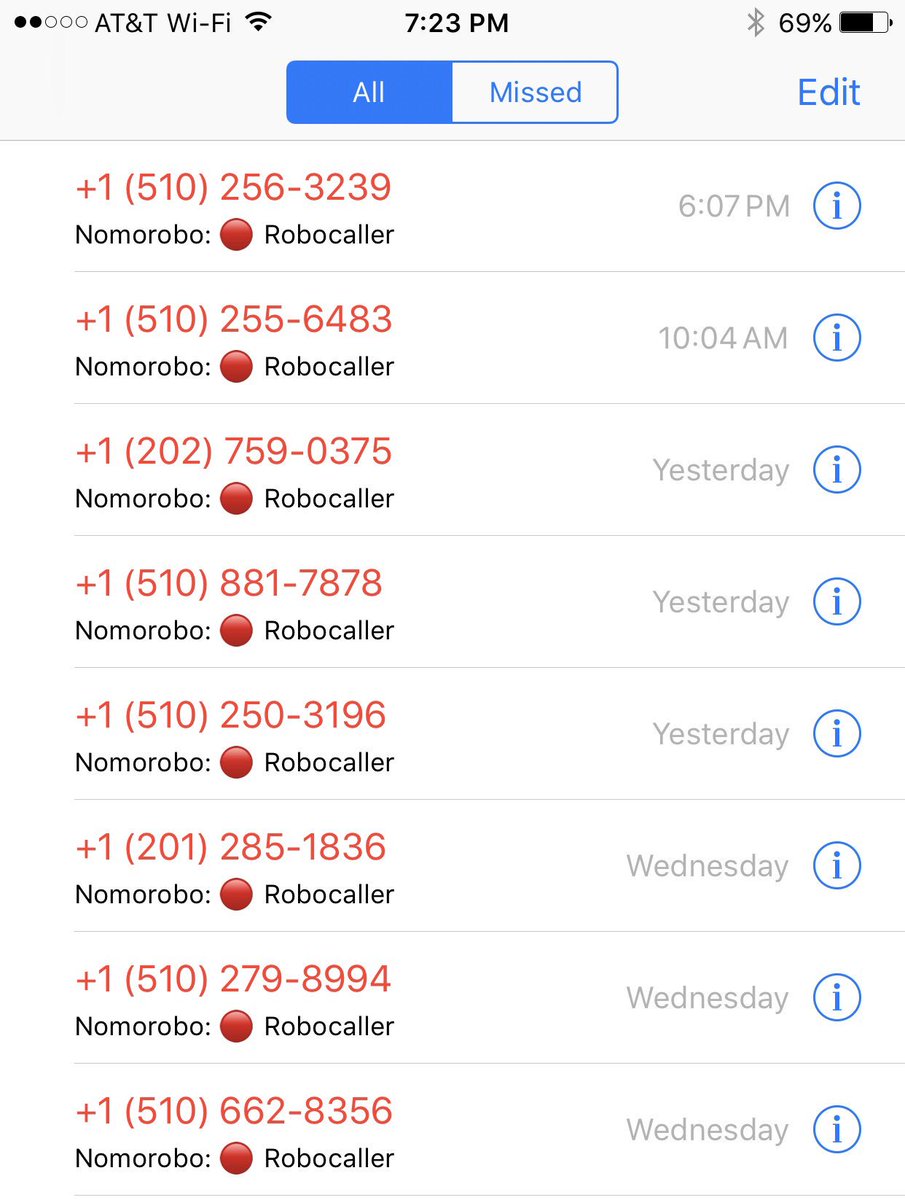Open info for +1 (510) 256-3239
The height and width of the screenshot is (1200, 905).
click(x=836, y=207)
